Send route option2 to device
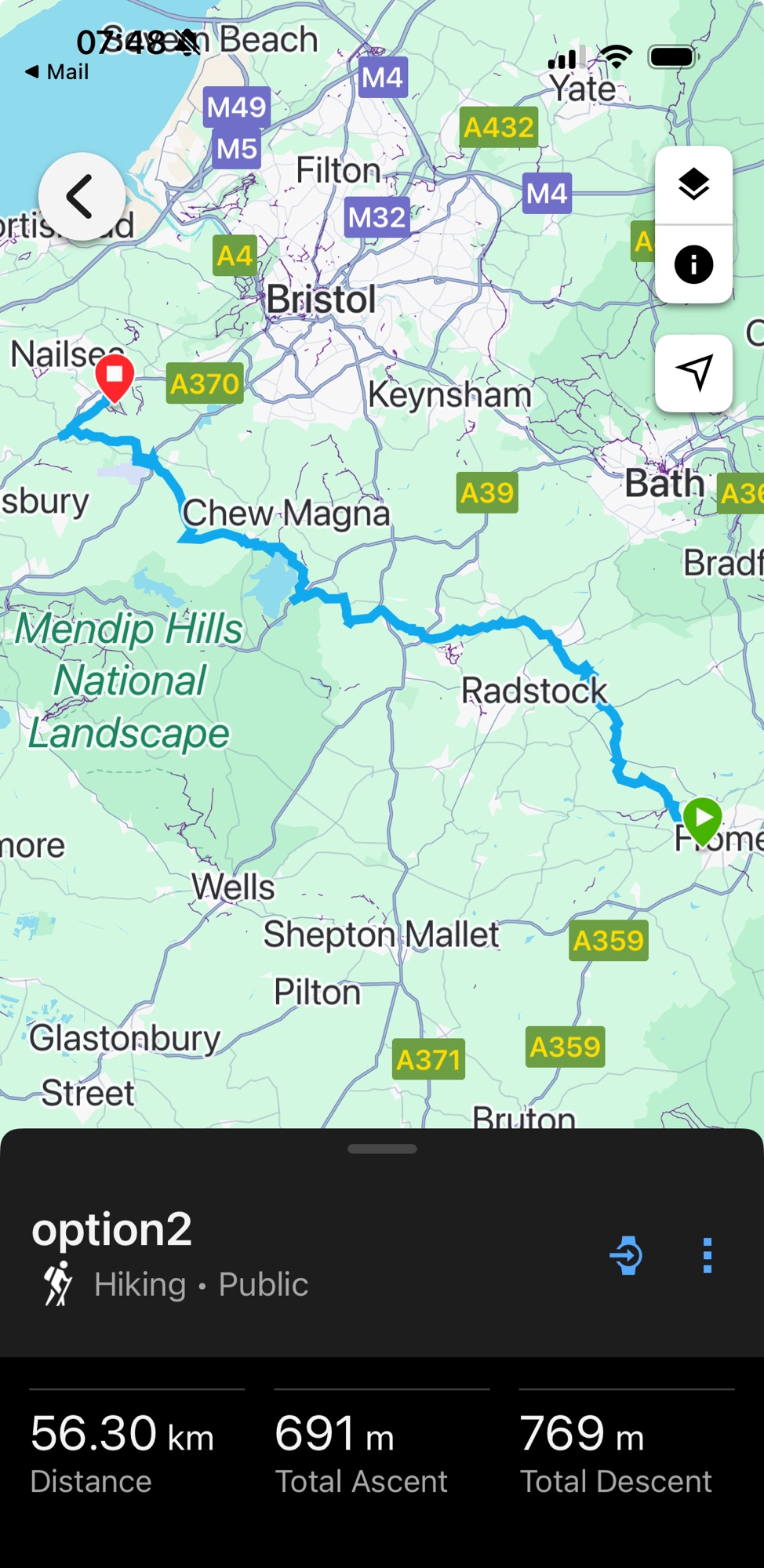 click(627, 1255)
